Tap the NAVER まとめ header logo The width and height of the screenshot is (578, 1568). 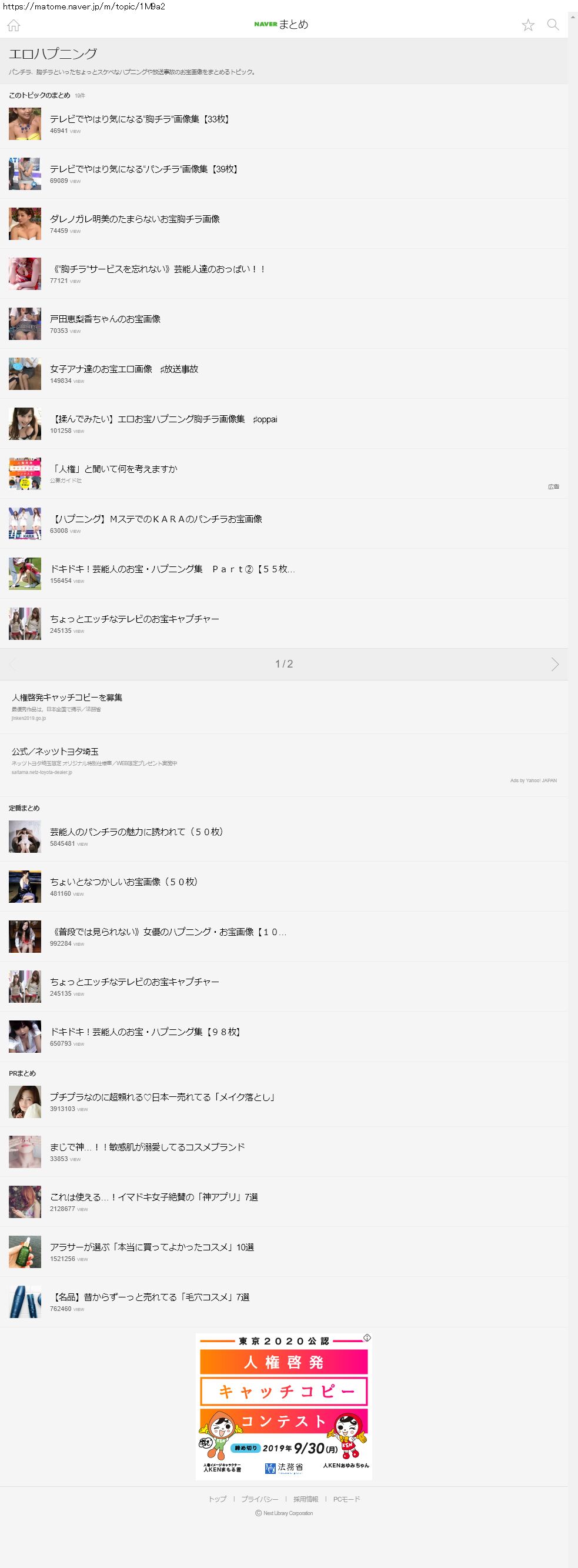[x=281, y=24]
